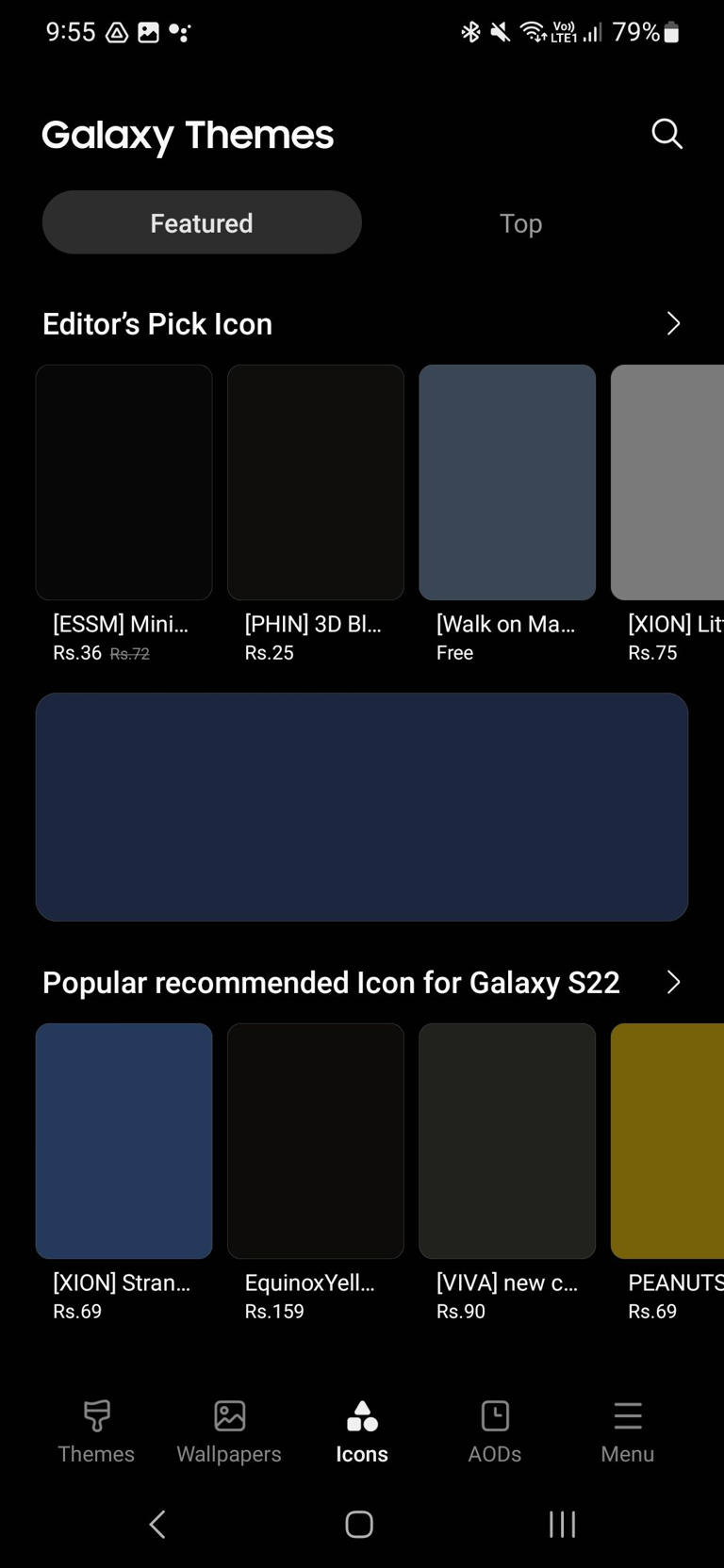Switch to the Top tab
Image resolution: width=724 pixels, height=1568 pixels.
(520, 222)
